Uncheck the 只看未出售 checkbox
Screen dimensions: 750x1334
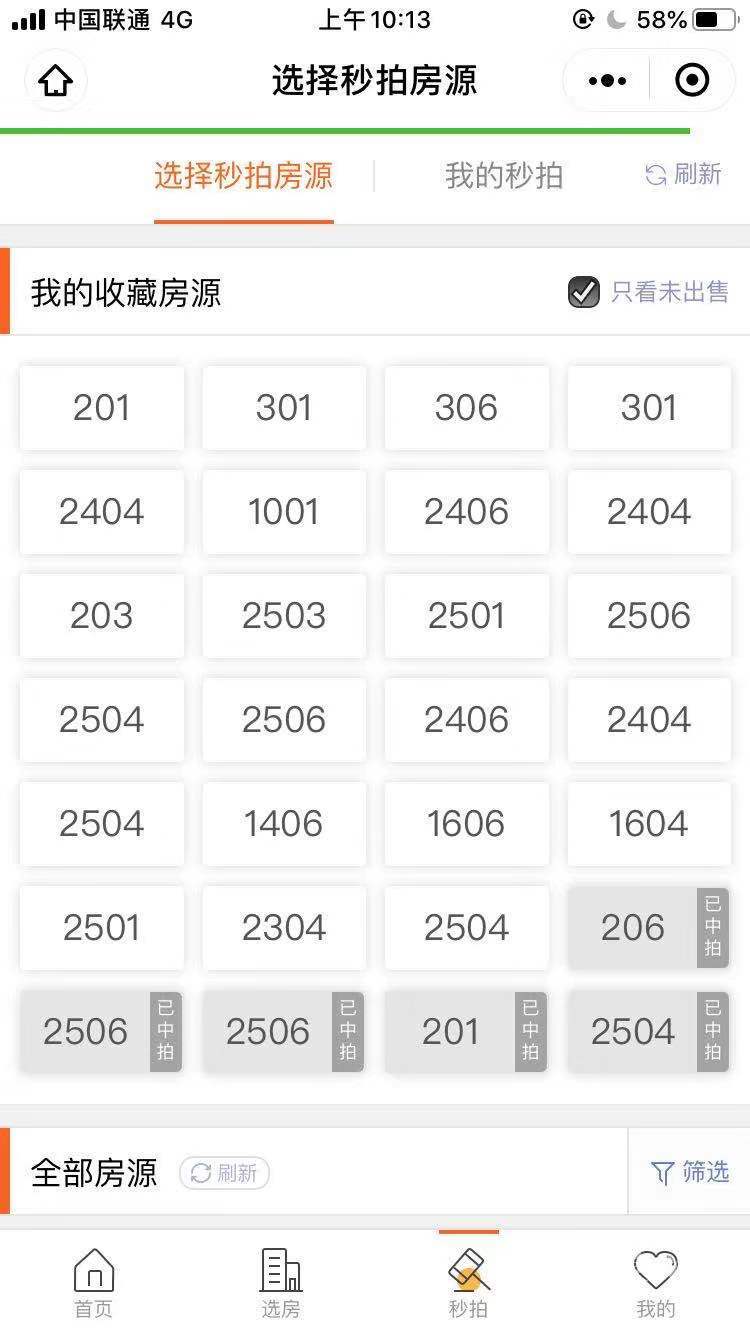pos(584,292)
